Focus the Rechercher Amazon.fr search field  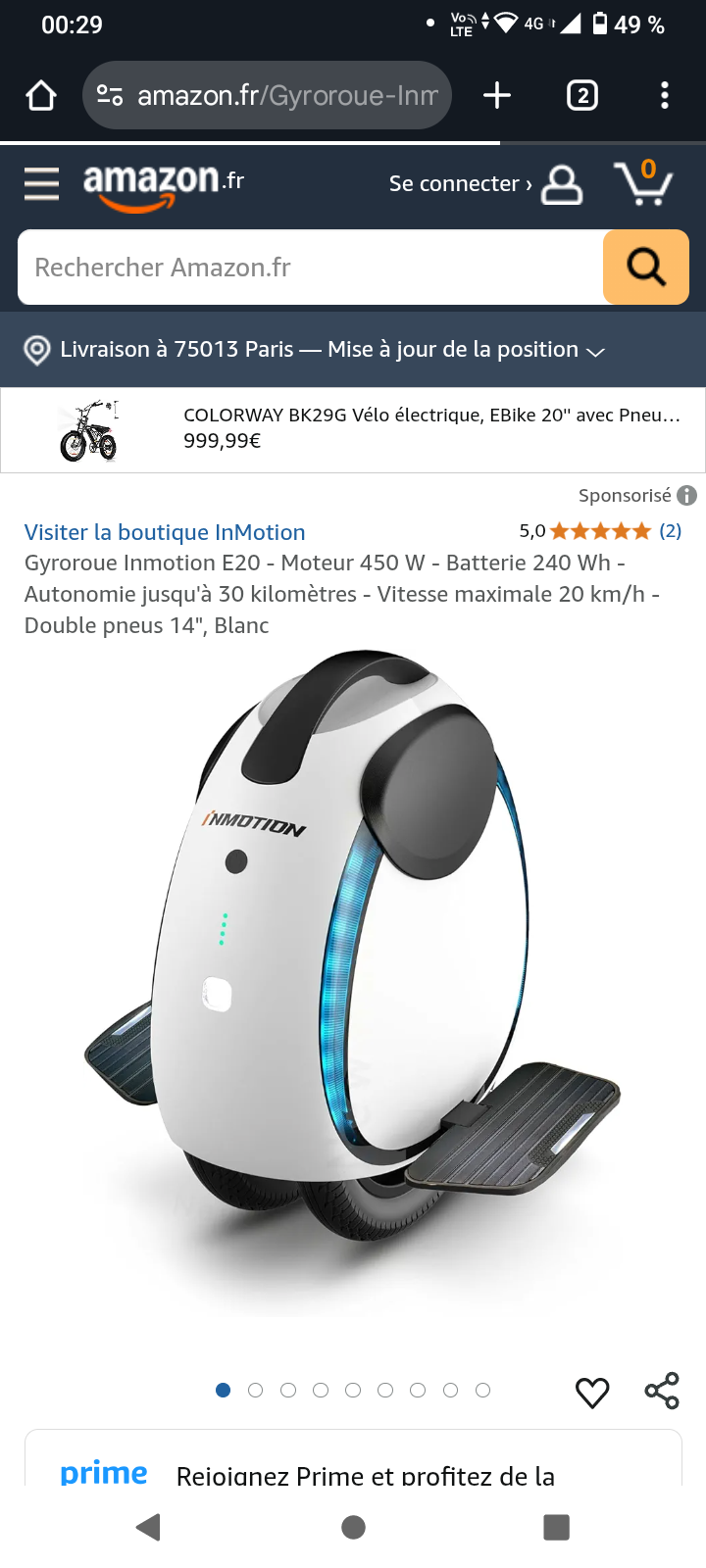coord(310,268)
